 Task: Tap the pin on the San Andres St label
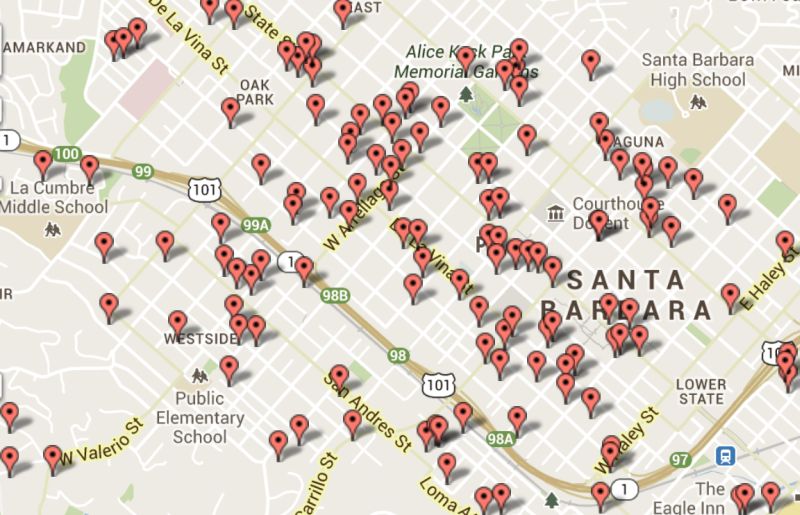[x=339, y=376]
